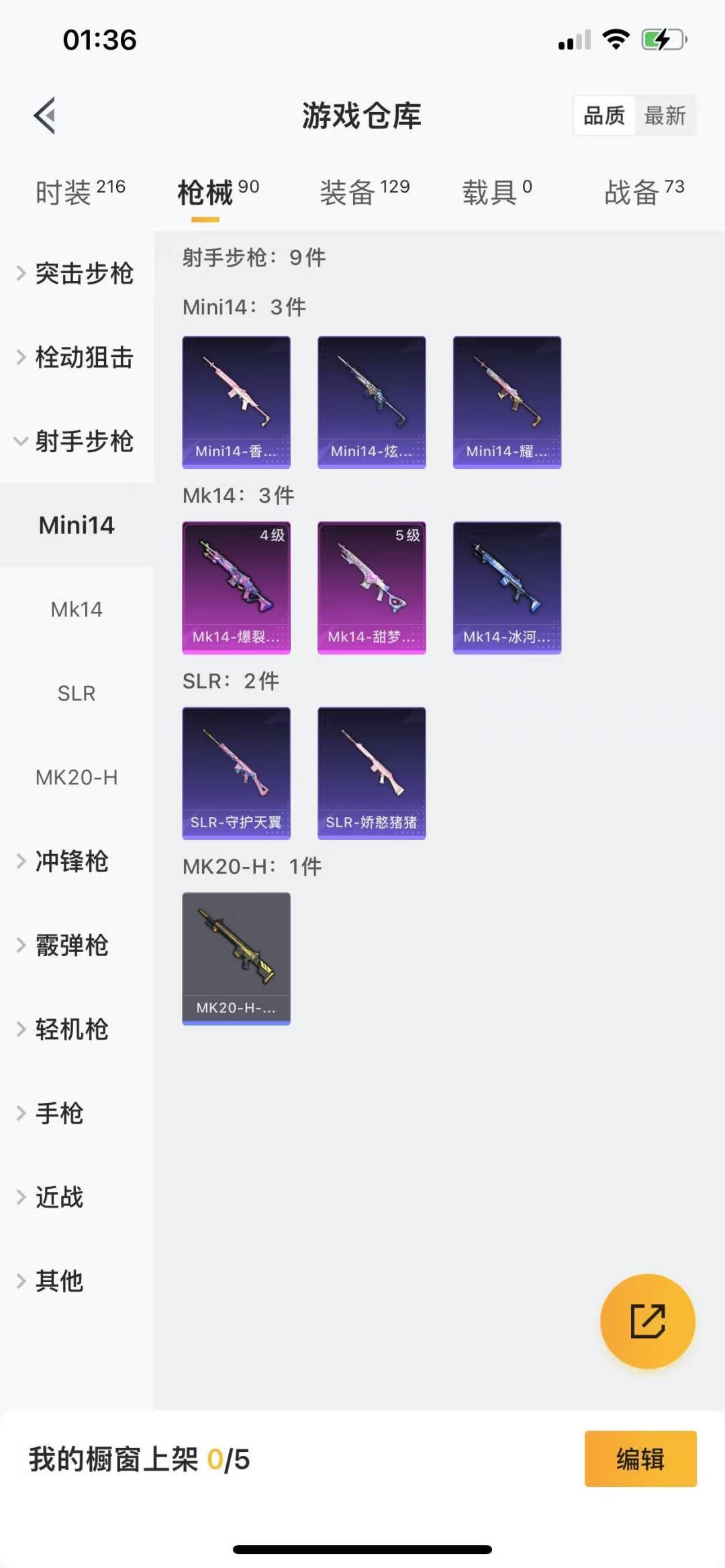Open the 装备 tab
The image size is (725, 1568).
tap(364, 193)
